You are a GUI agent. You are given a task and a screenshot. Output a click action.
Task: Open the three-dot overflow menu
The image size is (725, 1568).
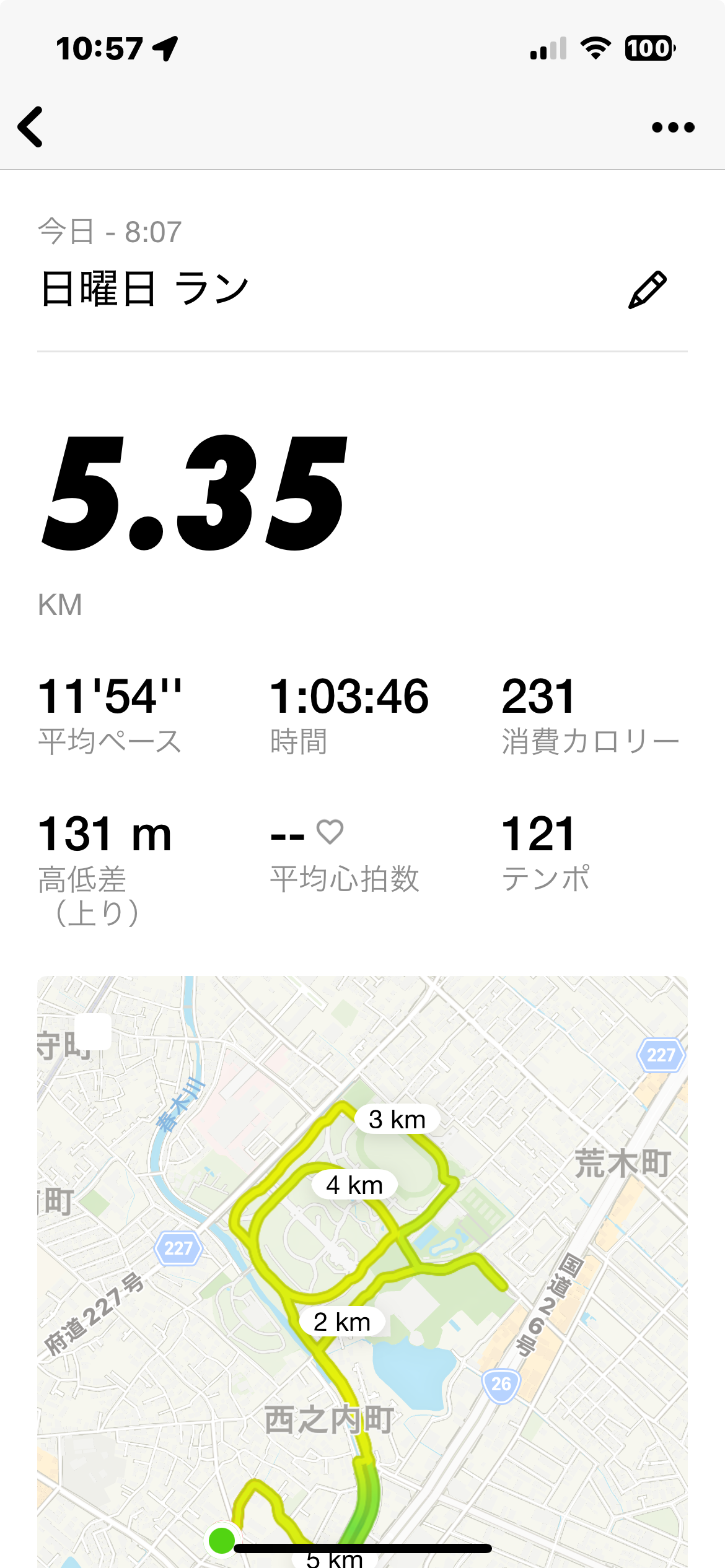(x=673, y=128)
